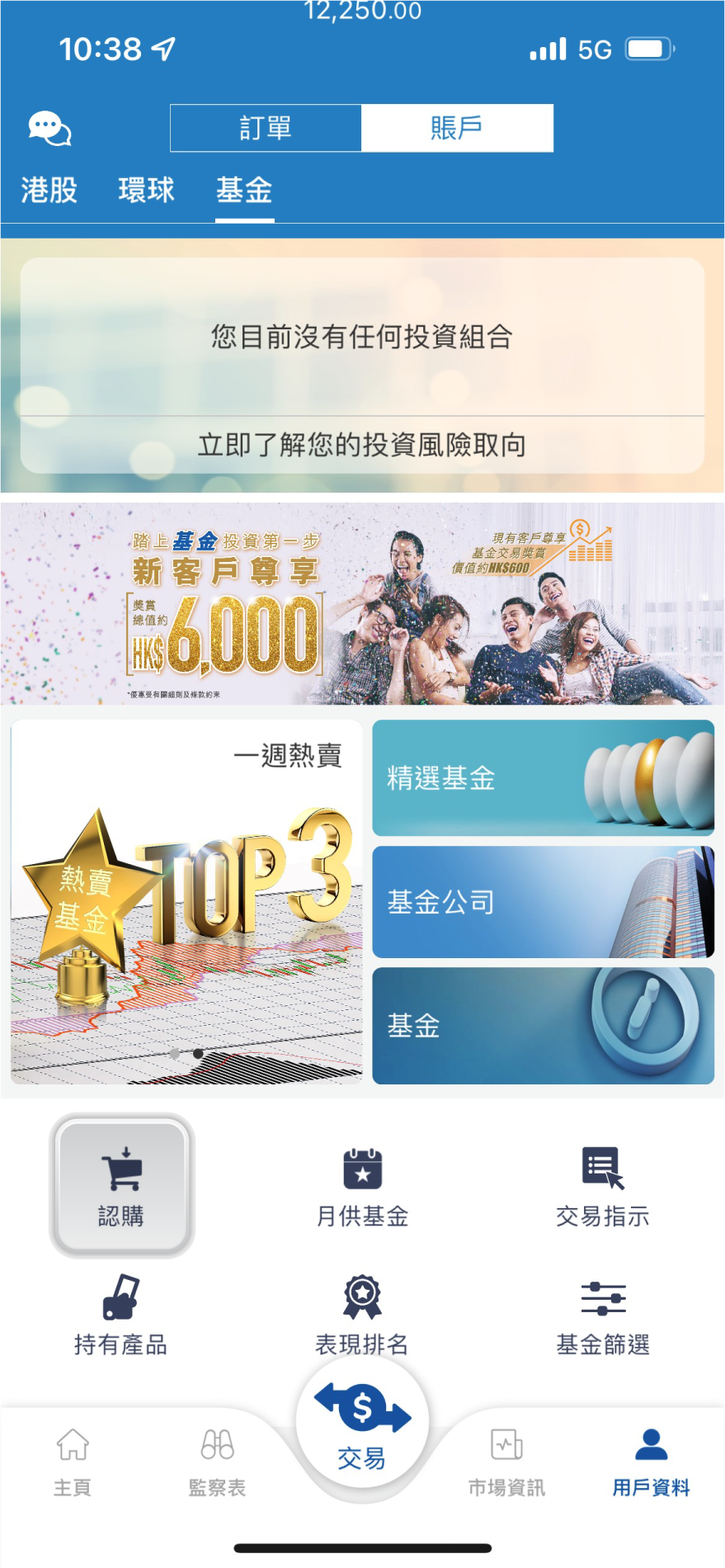This screenshot has height=1568, width=725.
Task: Open 表現排名 performance ranking
Action: point(362,1314)
